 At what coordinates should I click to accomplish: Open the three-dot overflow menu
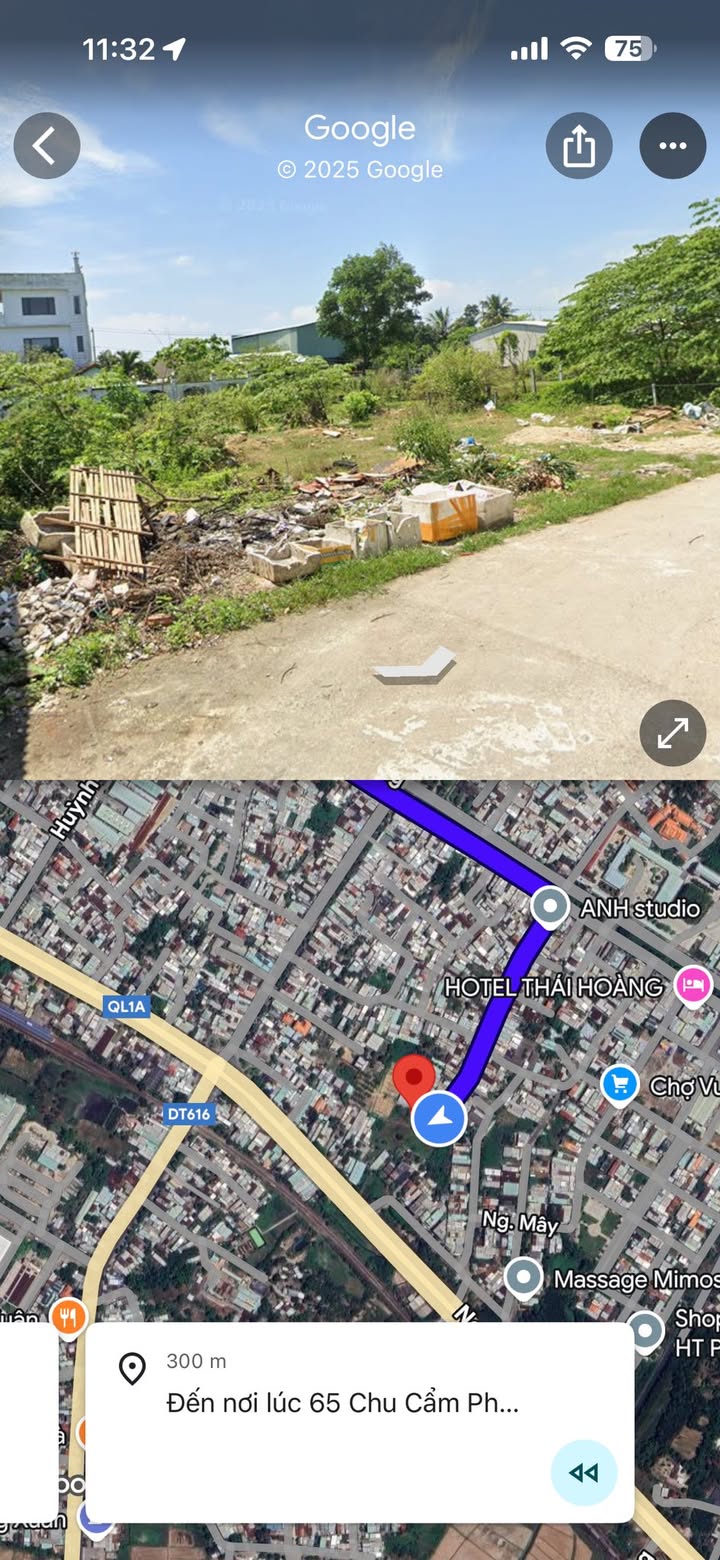click(x=673, y=146)
